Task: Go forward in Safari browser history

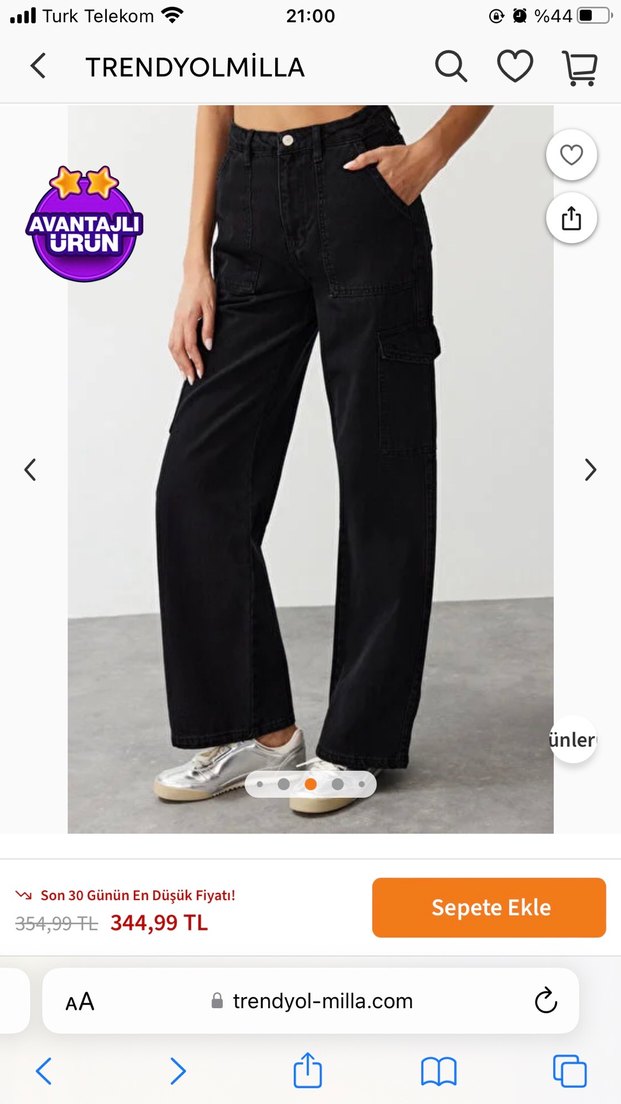Action: 177,1071
